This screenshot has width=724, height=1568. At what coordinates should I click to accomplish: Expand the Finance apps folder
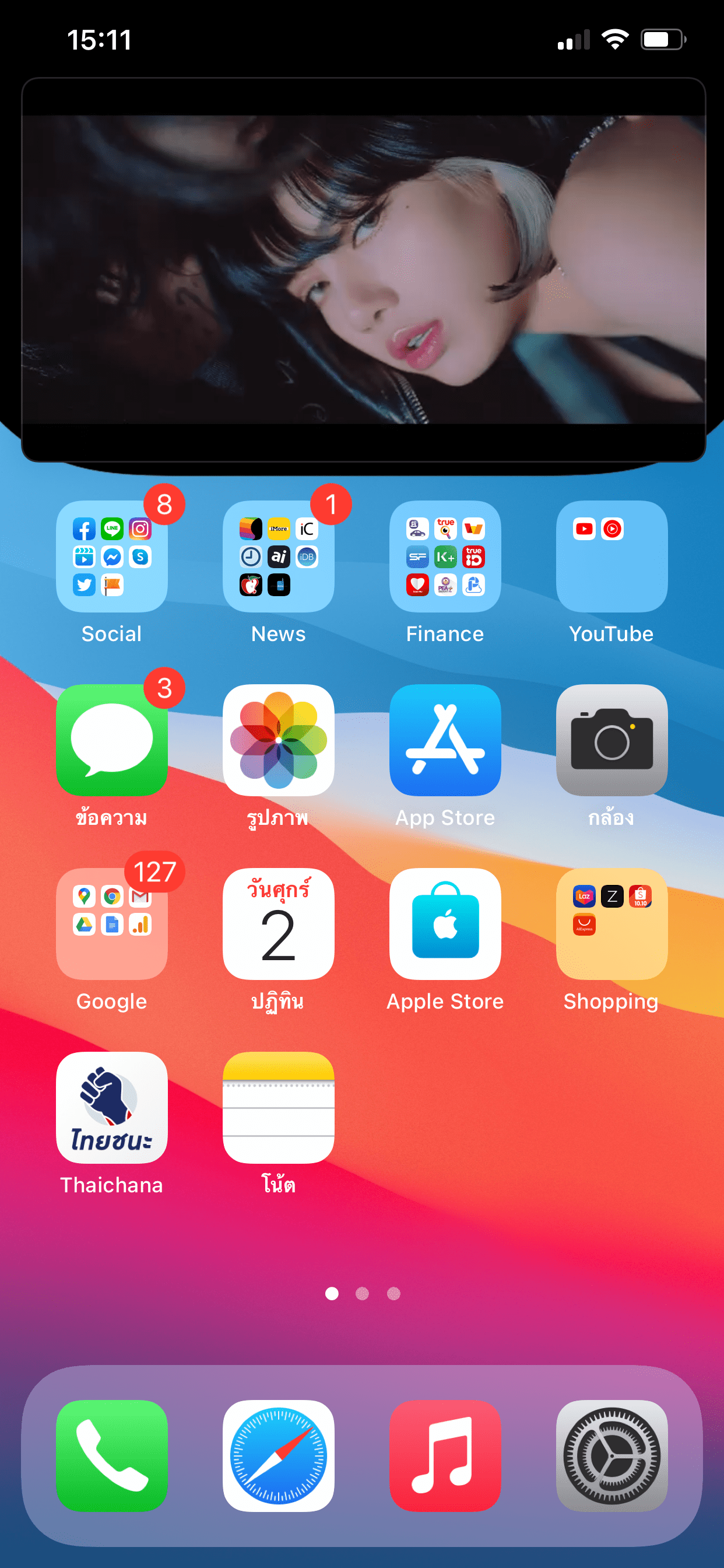[445, 556]
